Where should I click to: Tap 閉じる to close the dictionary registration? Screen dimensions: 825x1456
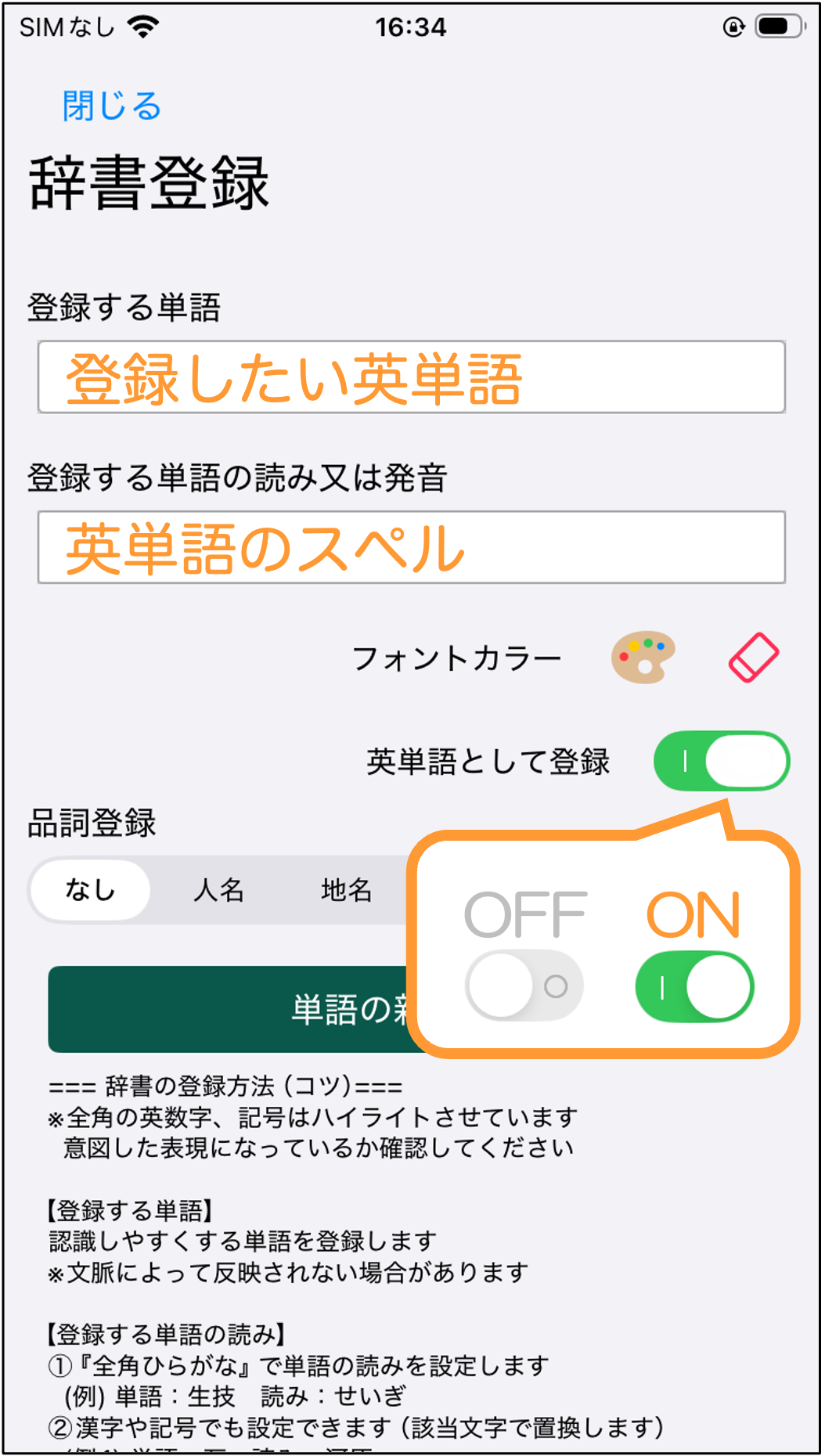tap(112, 106)
